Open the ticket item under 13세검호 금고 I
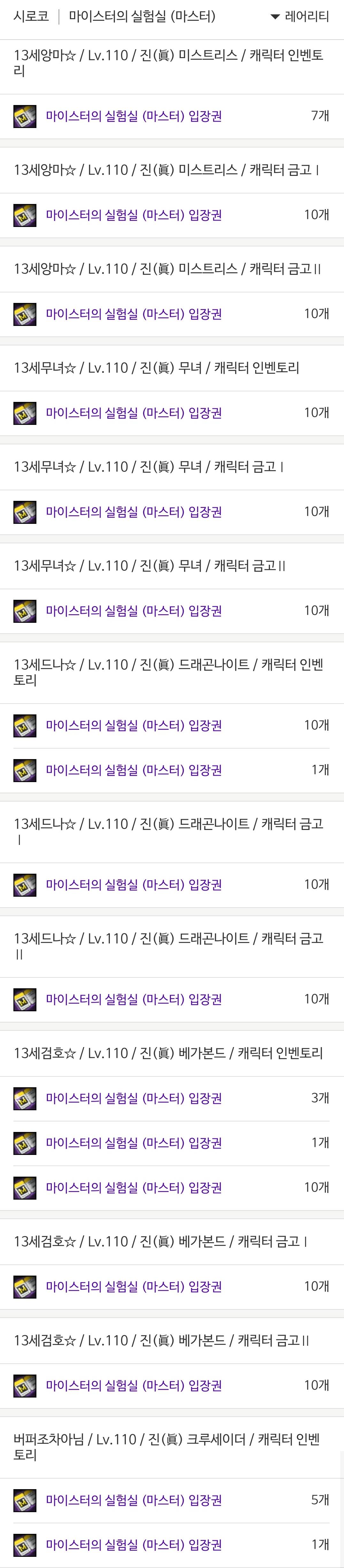Viewport: 344px width, 1568px height. (x=133, y=1287)
